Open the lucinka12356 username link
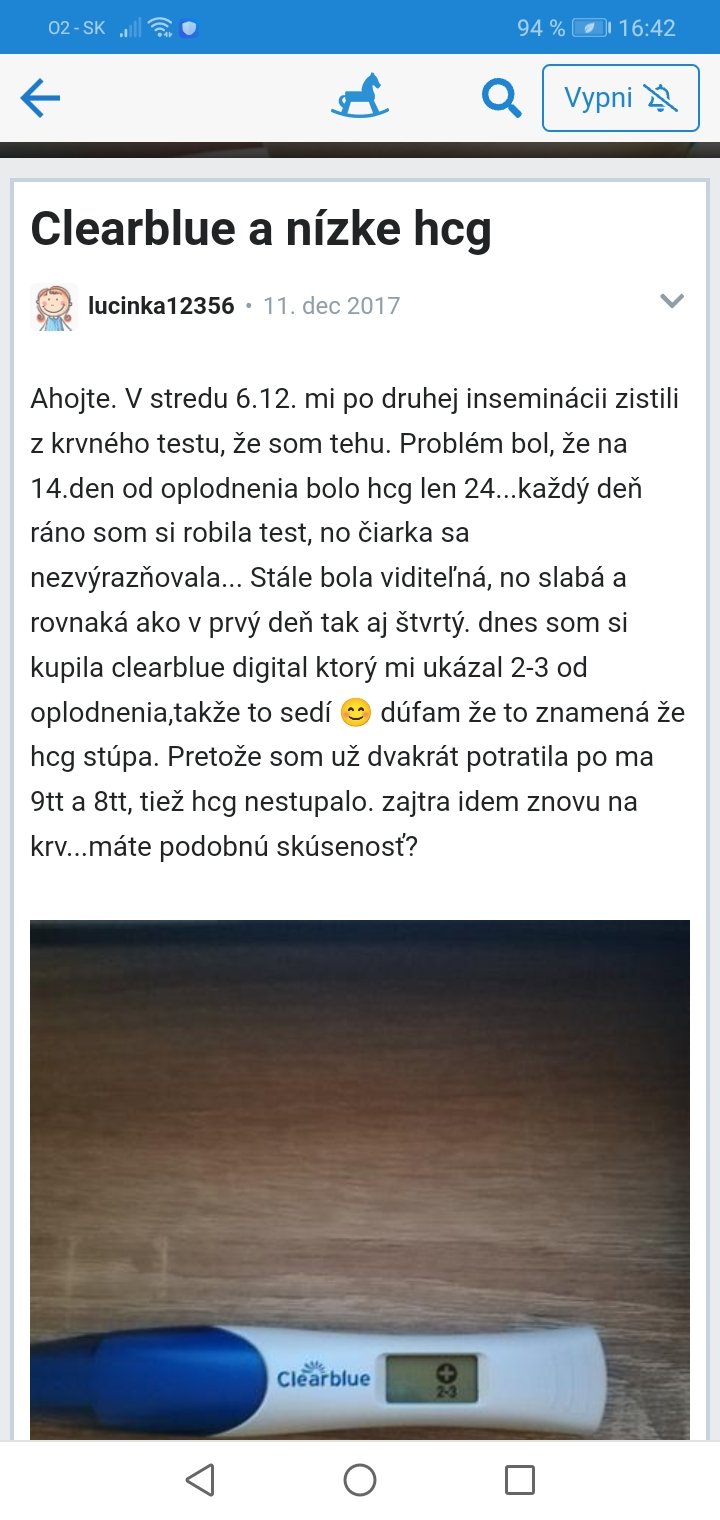 point(161,305)
